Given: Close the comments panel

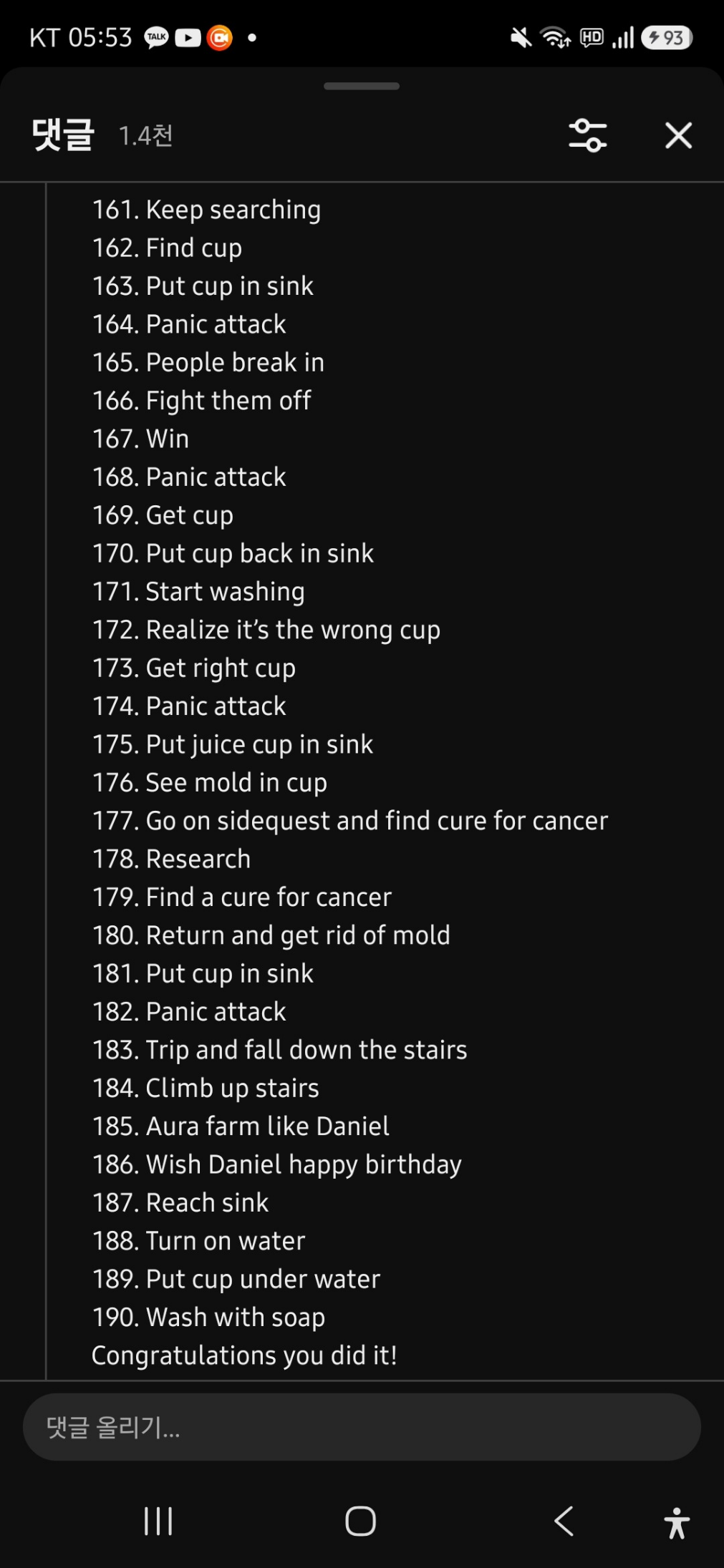Looking at the screenshot, I should [x=678, y=135].
